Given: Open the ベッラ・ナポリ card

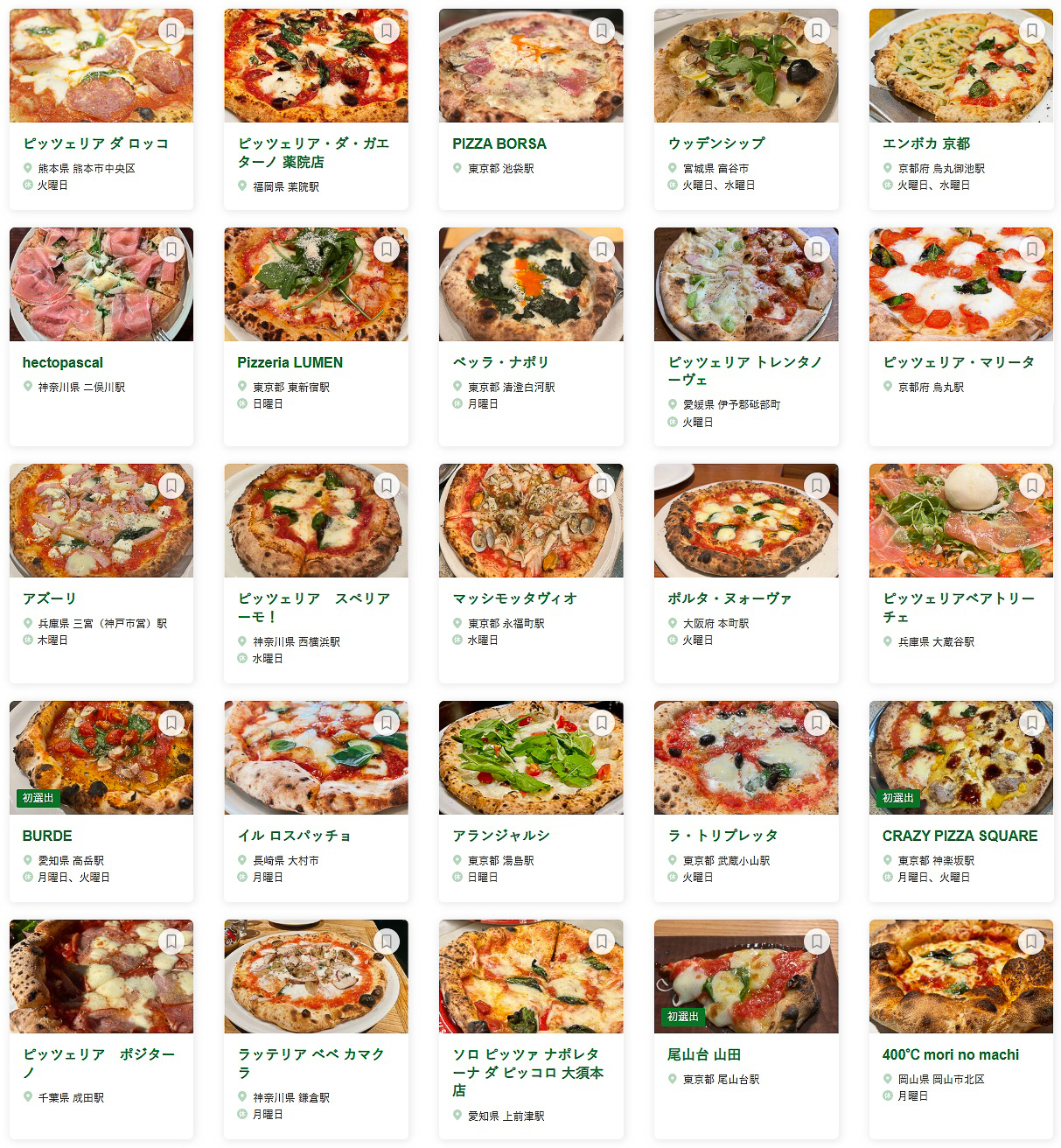Looking at the screenshot, I should (x=500, y=362).
